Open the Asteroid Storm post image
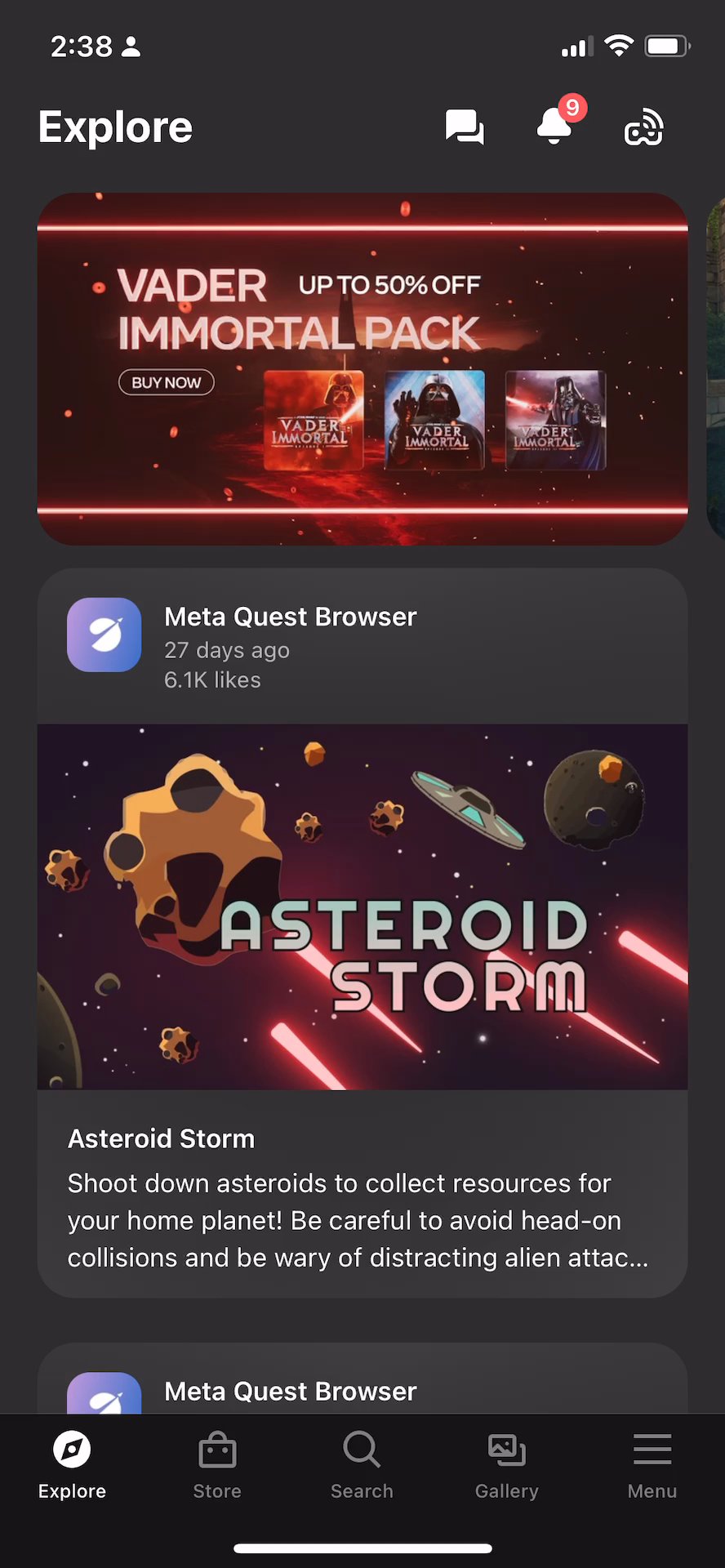The image size is (725, 1568). click(362, 906)
